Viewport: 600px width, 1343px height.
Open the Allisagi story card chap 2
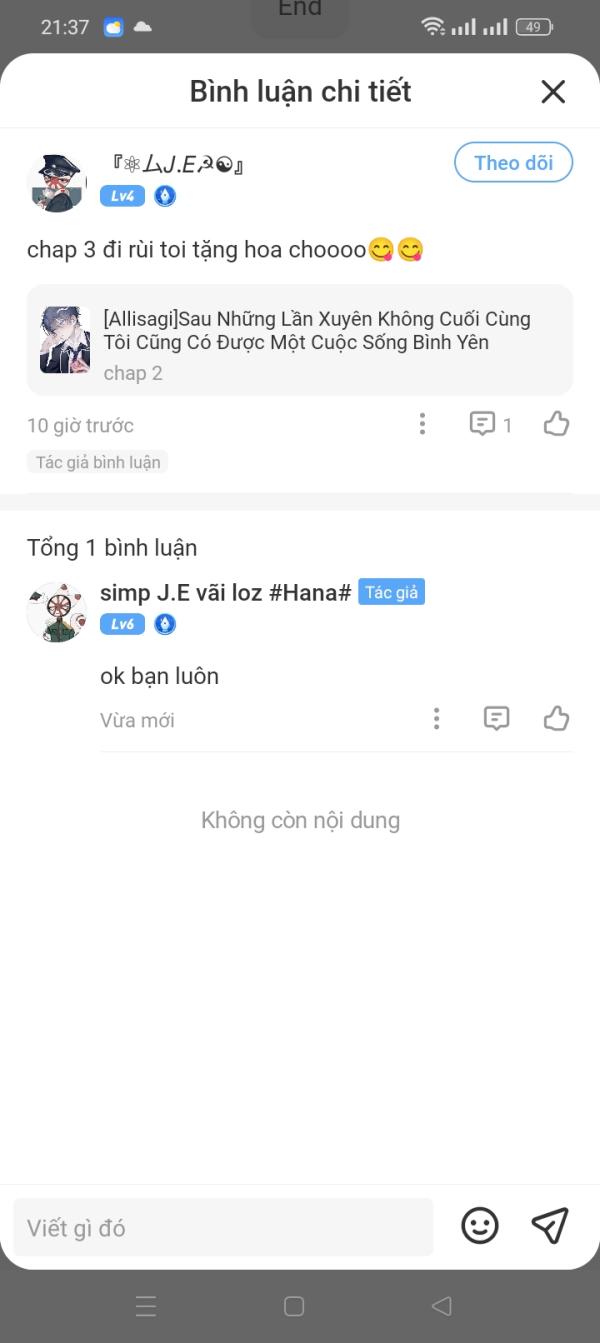pos(300,341)
